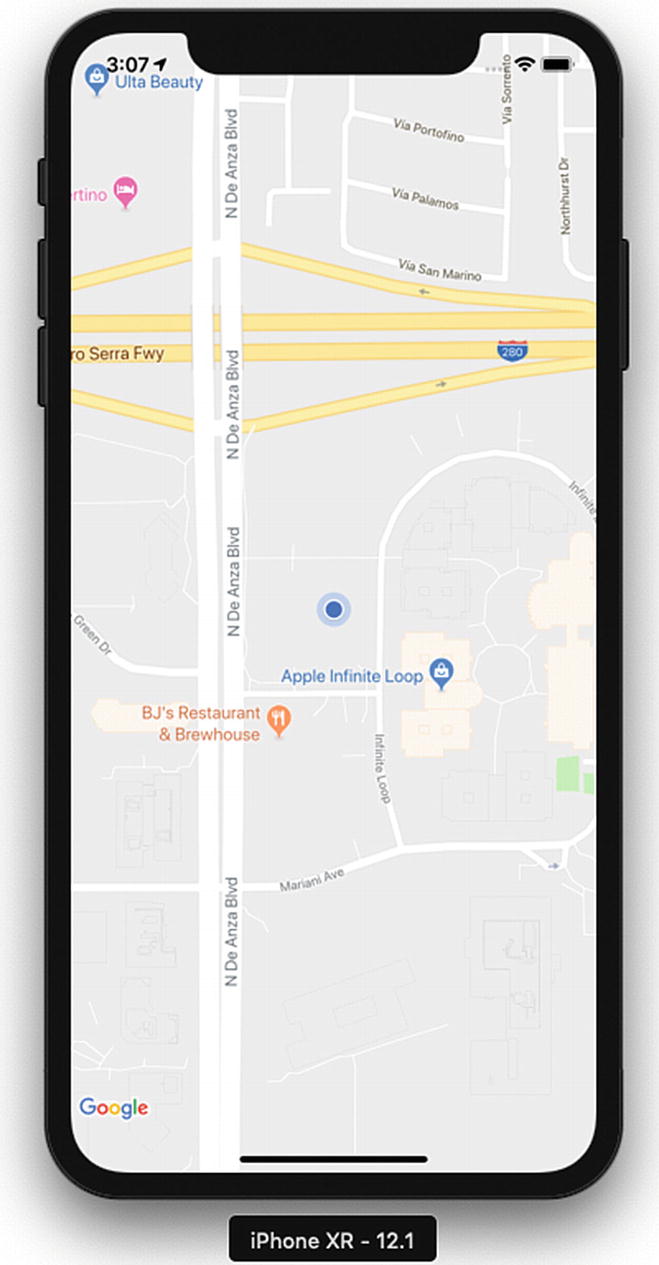Tap the pink hotel pin

click(125, 190)
